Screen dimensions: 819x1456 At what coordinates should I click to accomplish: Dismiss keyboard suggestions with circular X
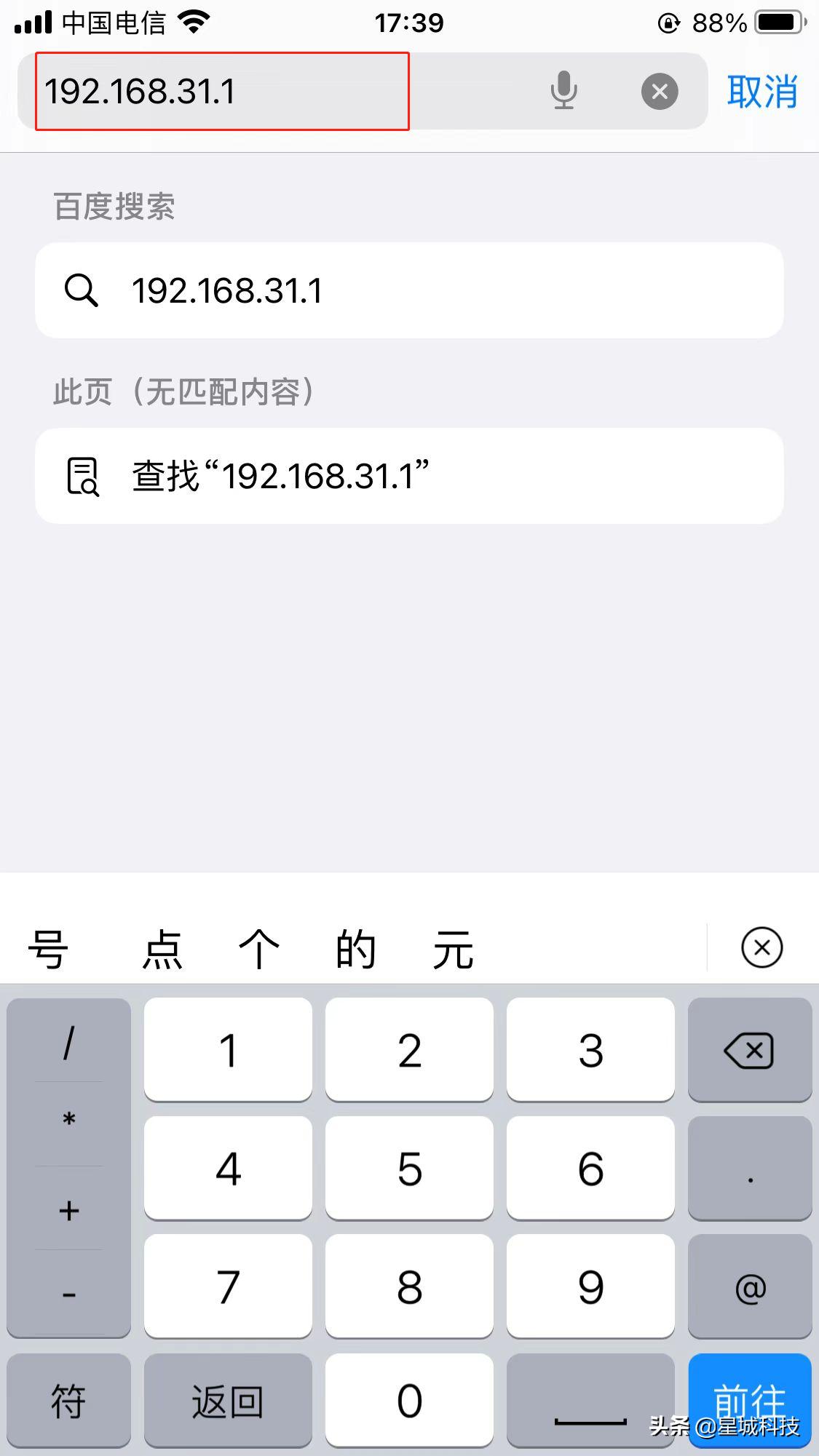click(761, 947)
